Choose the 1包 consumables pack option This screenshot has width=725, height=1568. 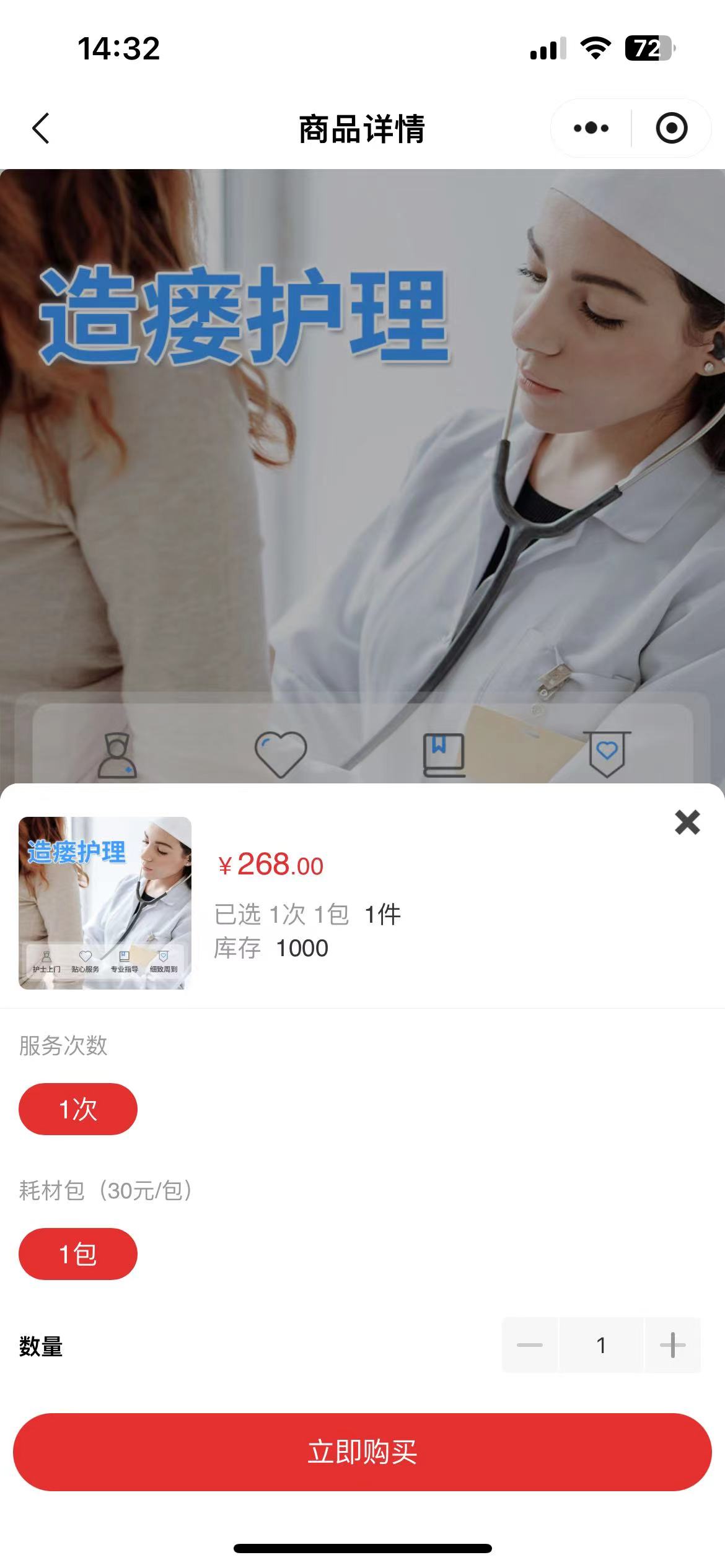tap(78, 1254)
